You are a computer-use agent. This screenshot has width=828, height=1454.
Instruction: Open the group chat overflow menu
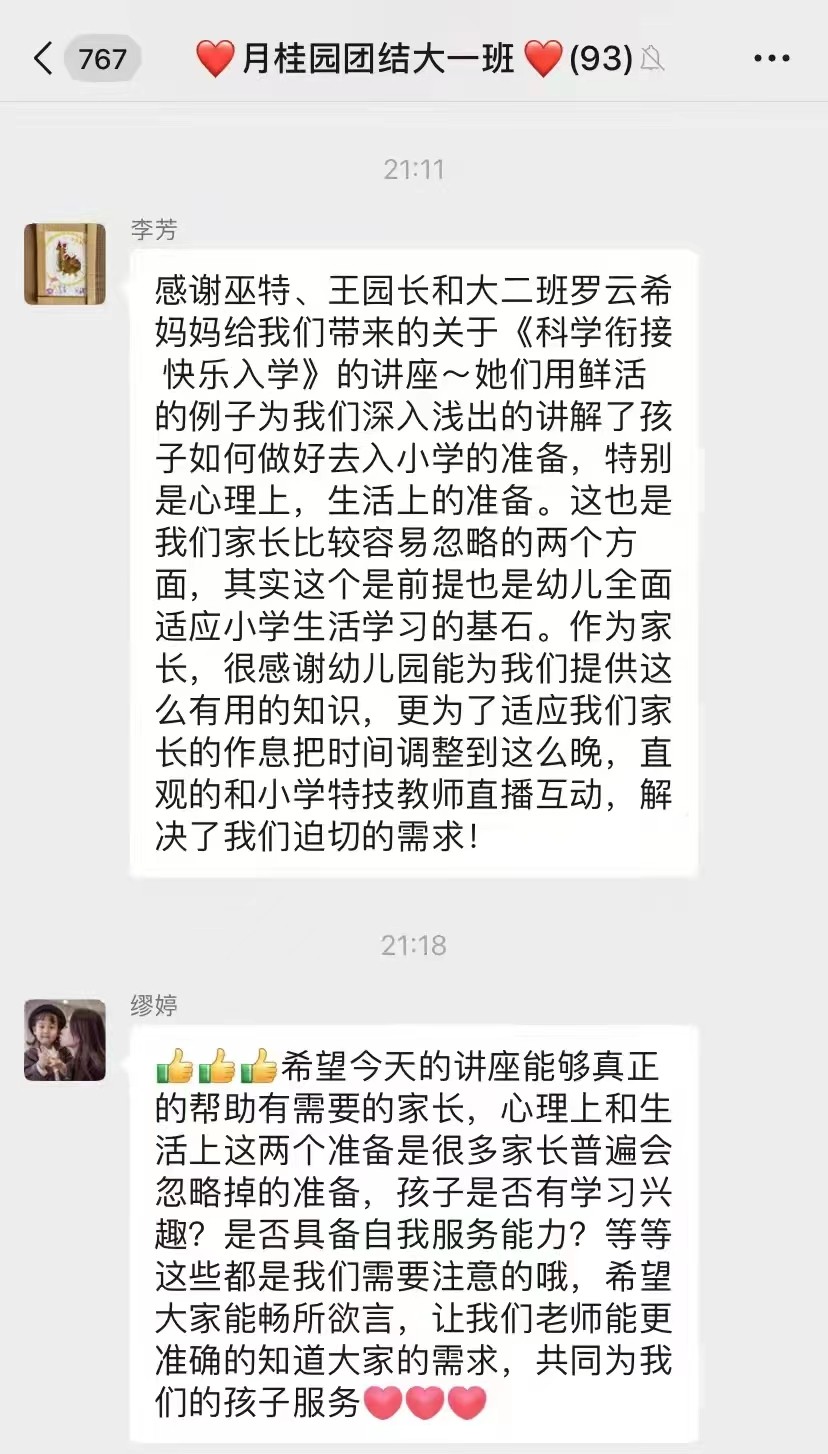point(771,60)
